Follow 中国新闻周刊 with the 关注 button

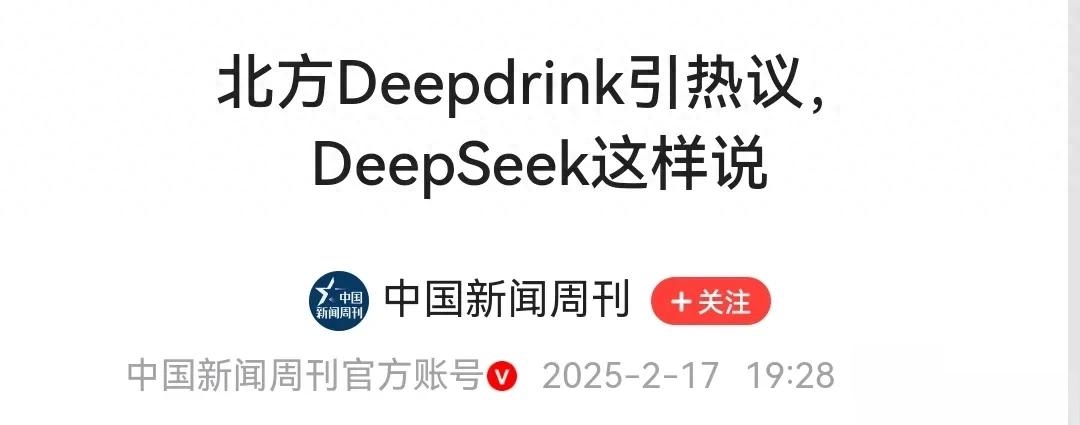(x=710, y=301)
